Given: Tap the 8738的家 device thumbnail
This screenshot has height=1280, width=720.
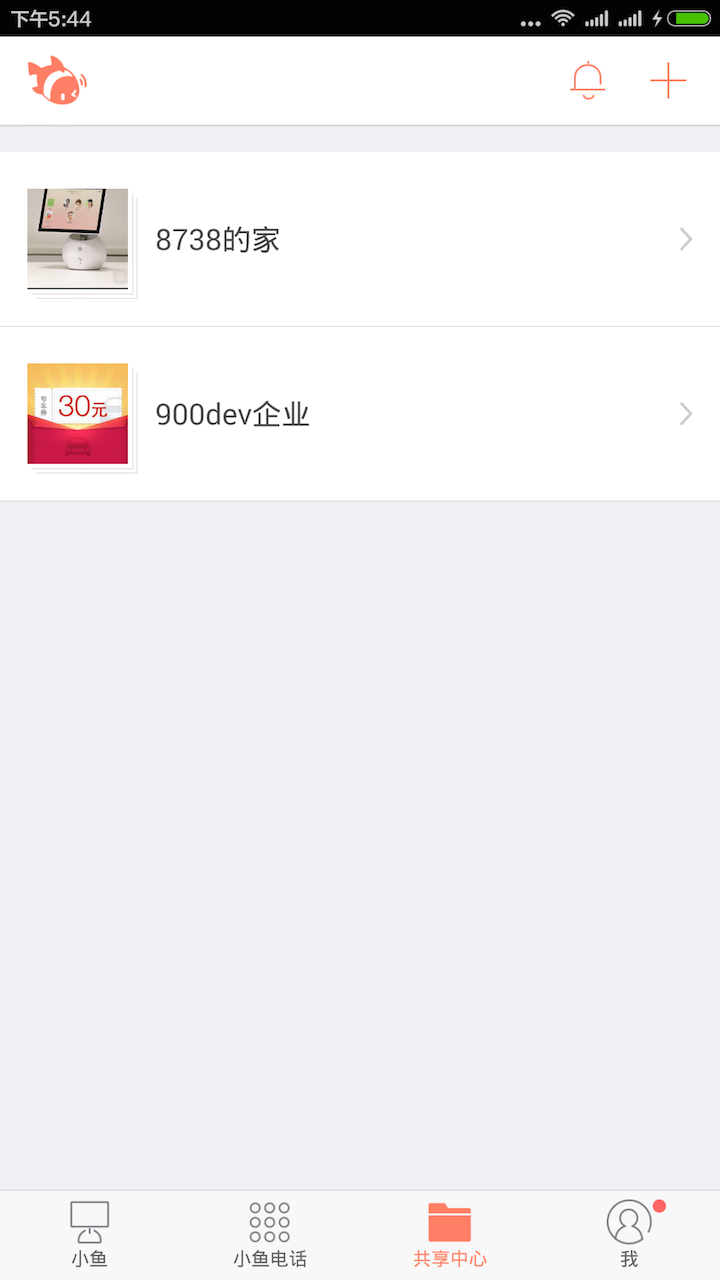Looking at the screenshot, I should (77, 239).
